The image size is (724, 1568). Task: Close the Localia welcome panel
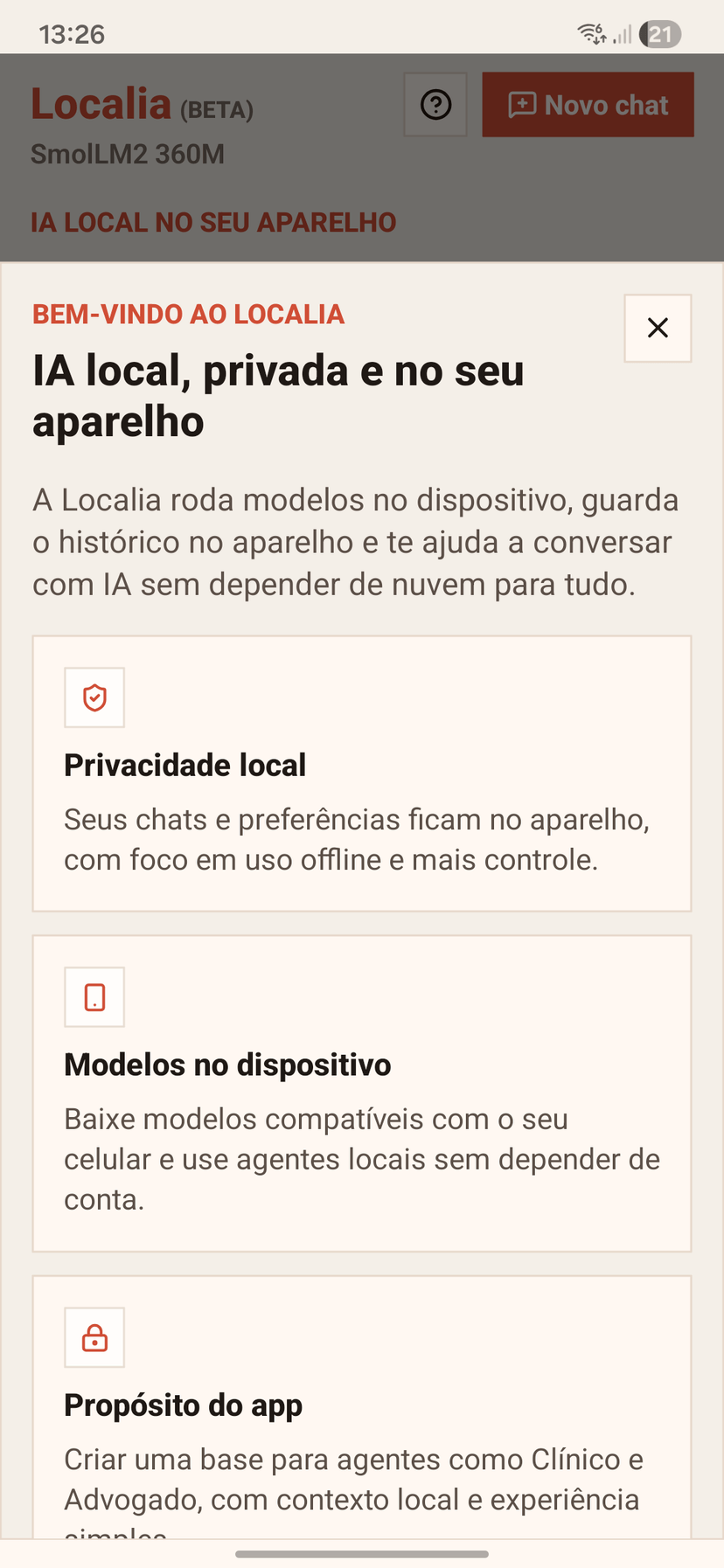point(658,328)
